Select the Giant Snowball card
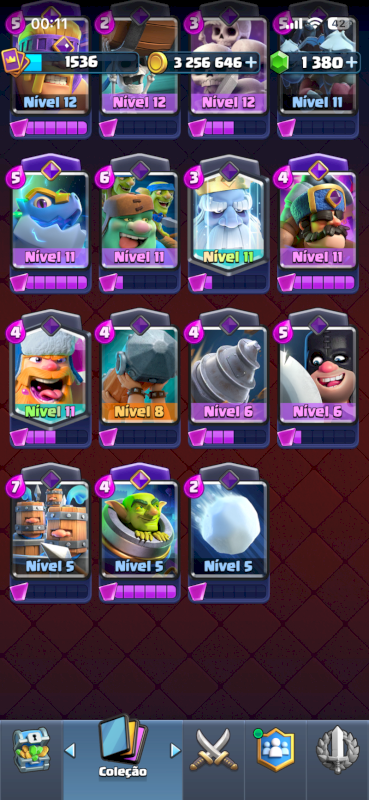This screenshot has height=800, width=369. pos(229,533)
